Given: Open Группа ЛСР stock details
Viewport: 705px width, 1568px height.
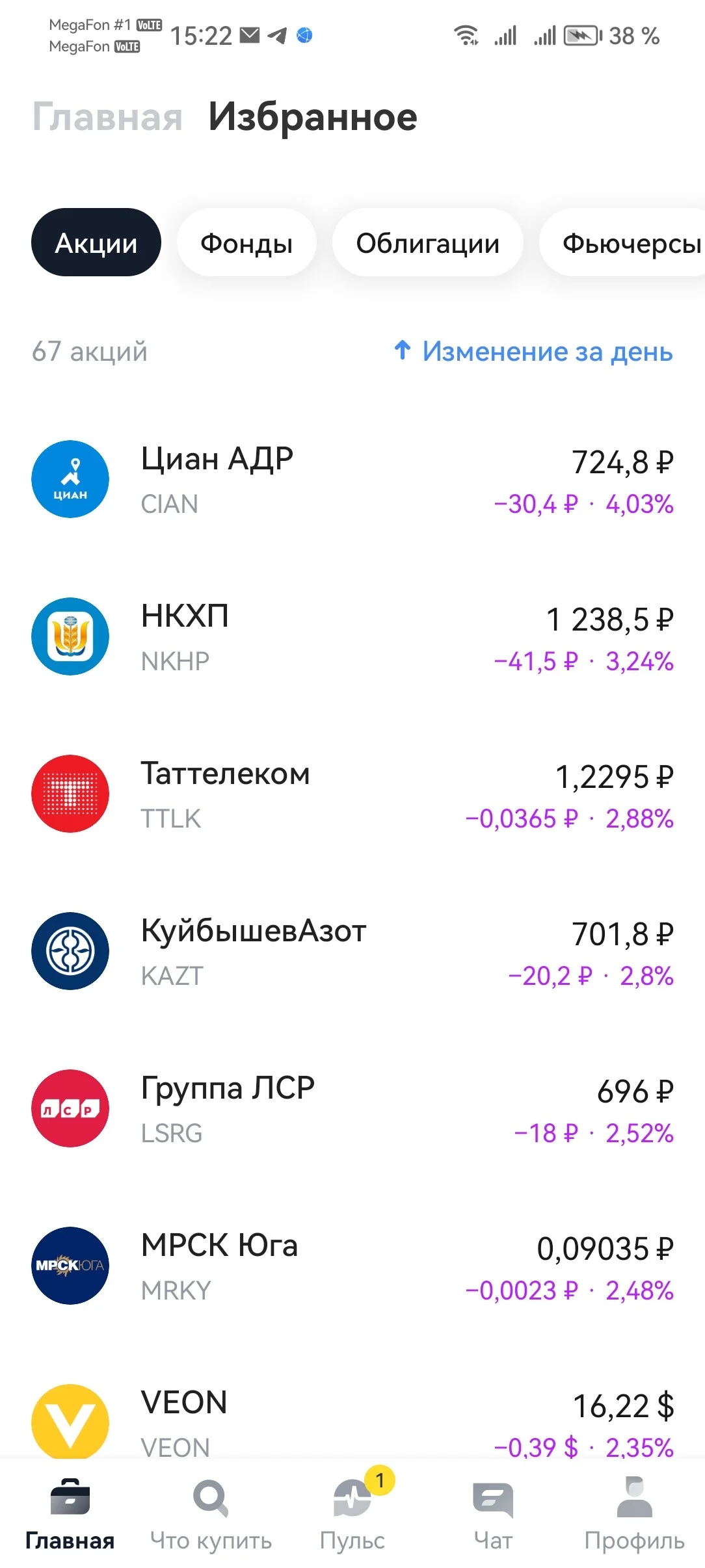Looking at the screenshot, I should (x=352, y=1109).
